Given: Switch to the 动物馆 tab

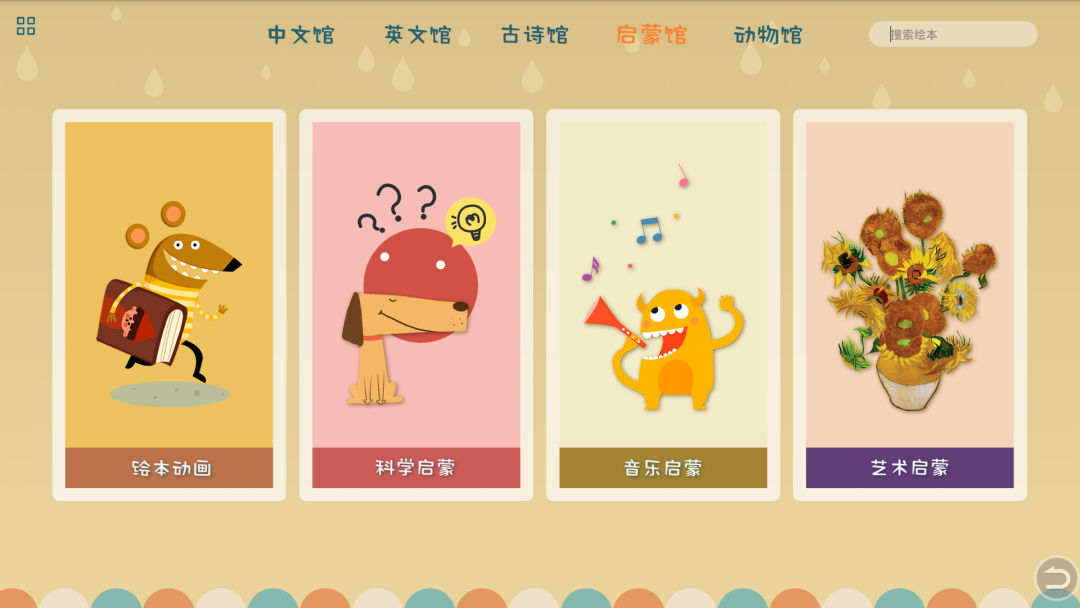Looking at the screenshot, I should (x=768, y=35).
